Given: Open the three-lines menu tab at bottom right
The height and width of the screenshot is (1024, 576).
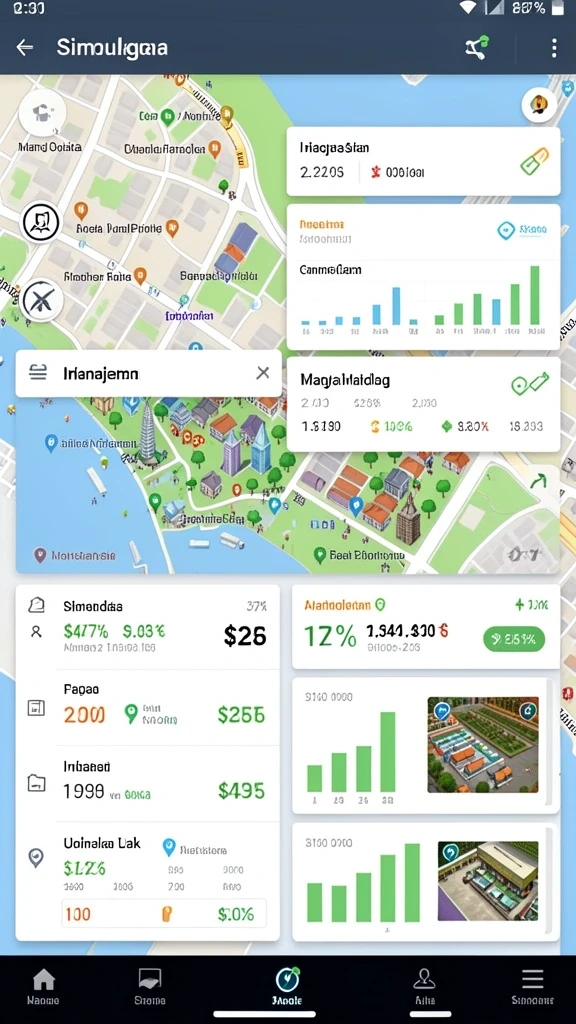Looking at the screenshot, I should click(533, 986).
